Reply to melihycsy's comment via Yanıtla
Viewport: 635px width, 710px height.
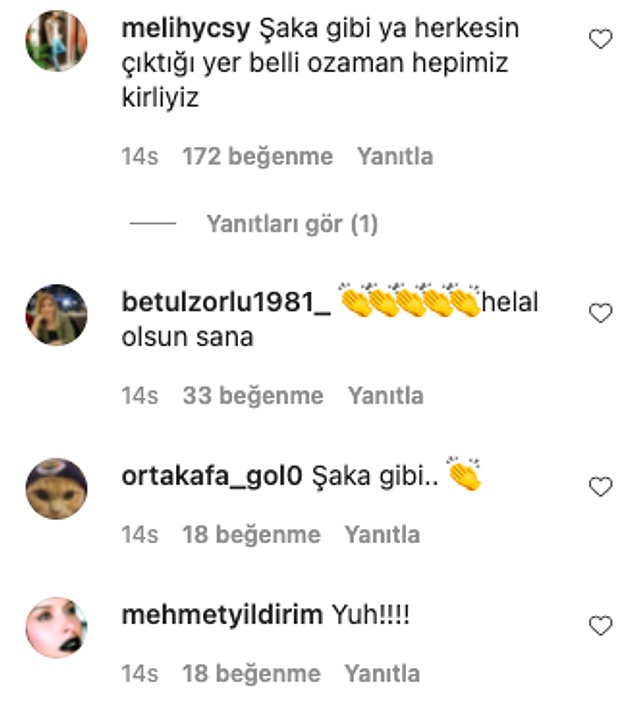click(x=395, y=156)
